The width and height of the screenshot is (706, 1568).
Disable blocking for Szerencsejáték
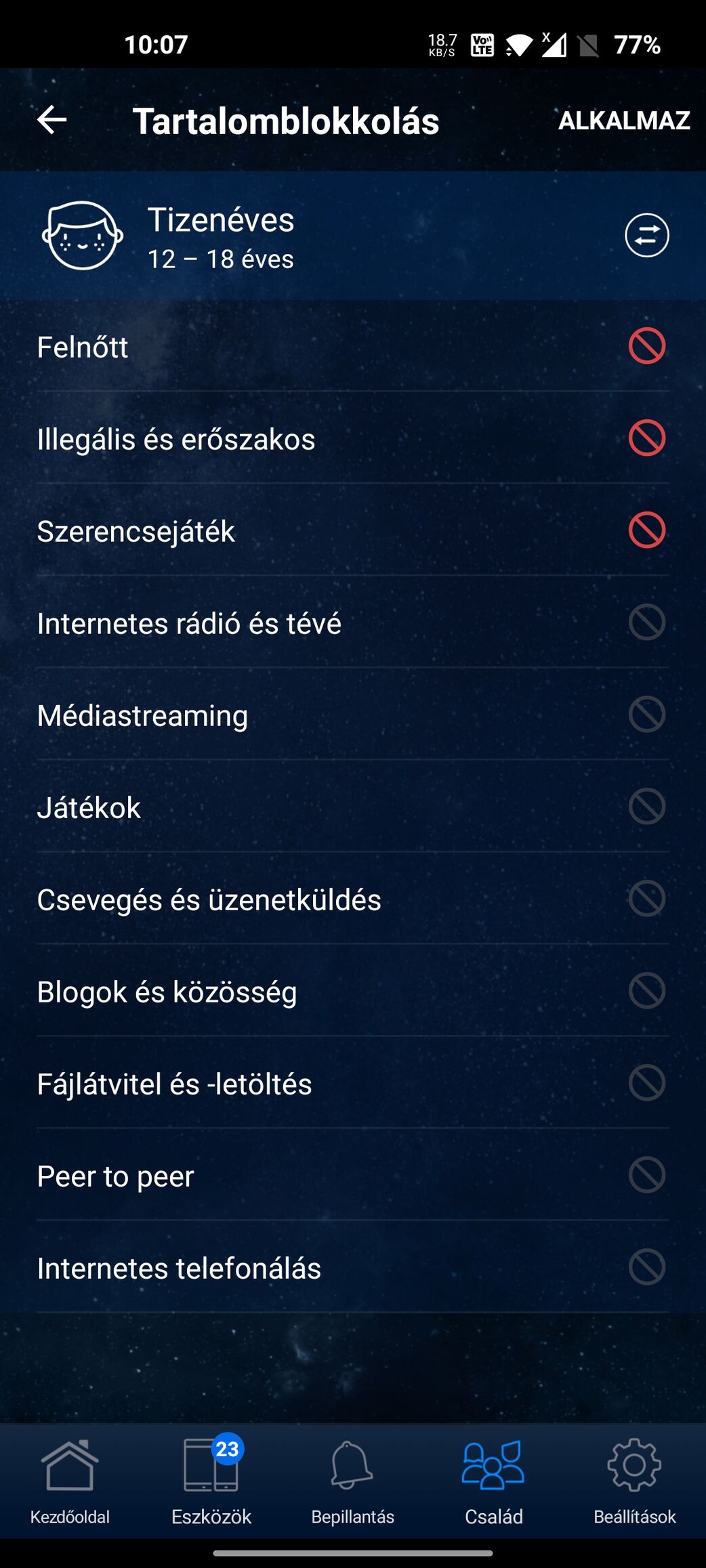(x=646, y=530)
